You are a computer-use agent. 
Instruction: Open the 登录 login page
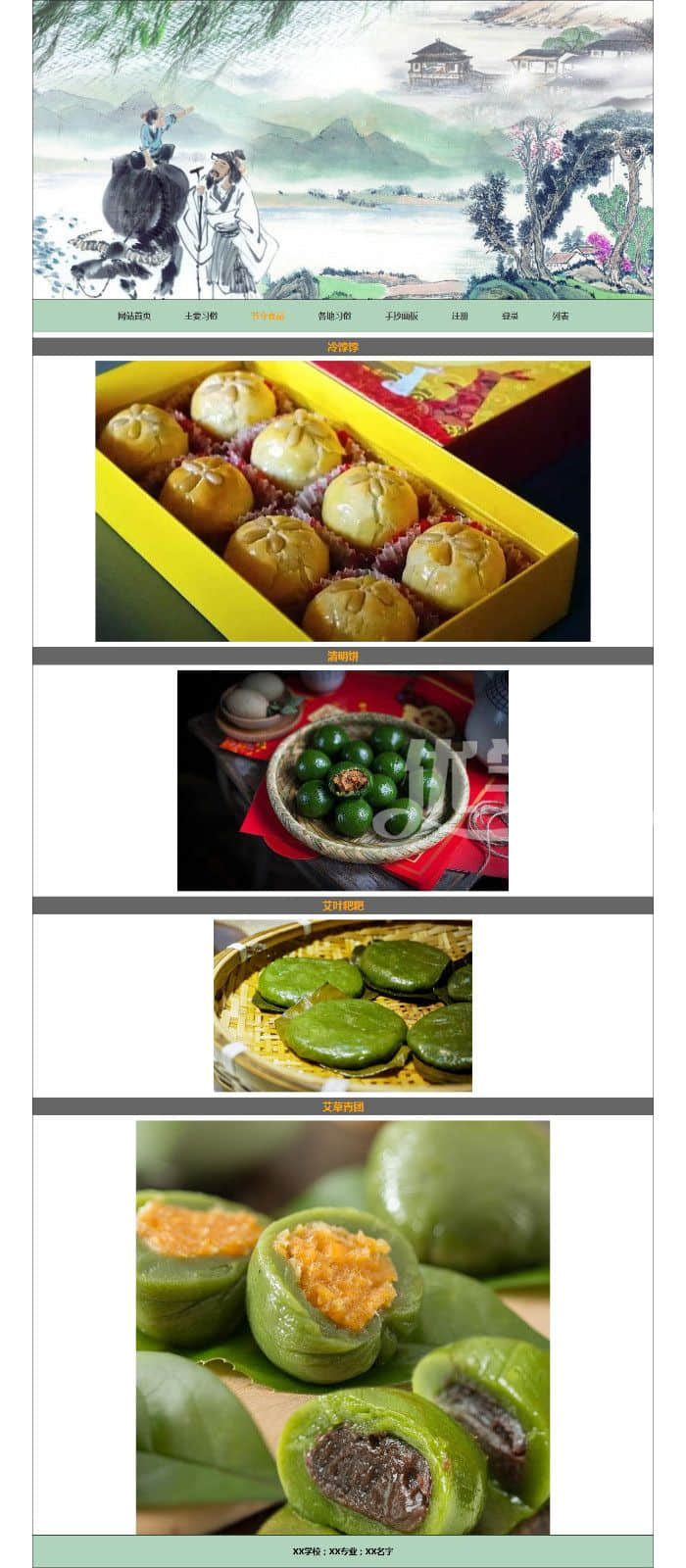point(510,317)
